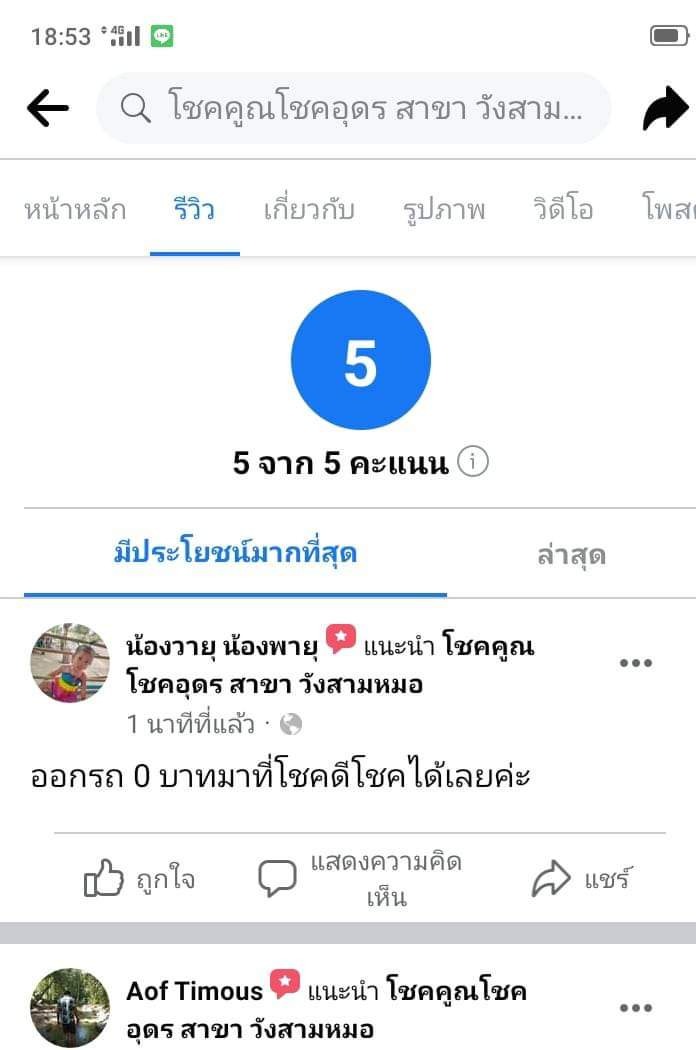This screenshot has height=1050, width=696.
Task: Open the search field for โชคคูณโชคอุดร
Action: click(x=353, y=108)
